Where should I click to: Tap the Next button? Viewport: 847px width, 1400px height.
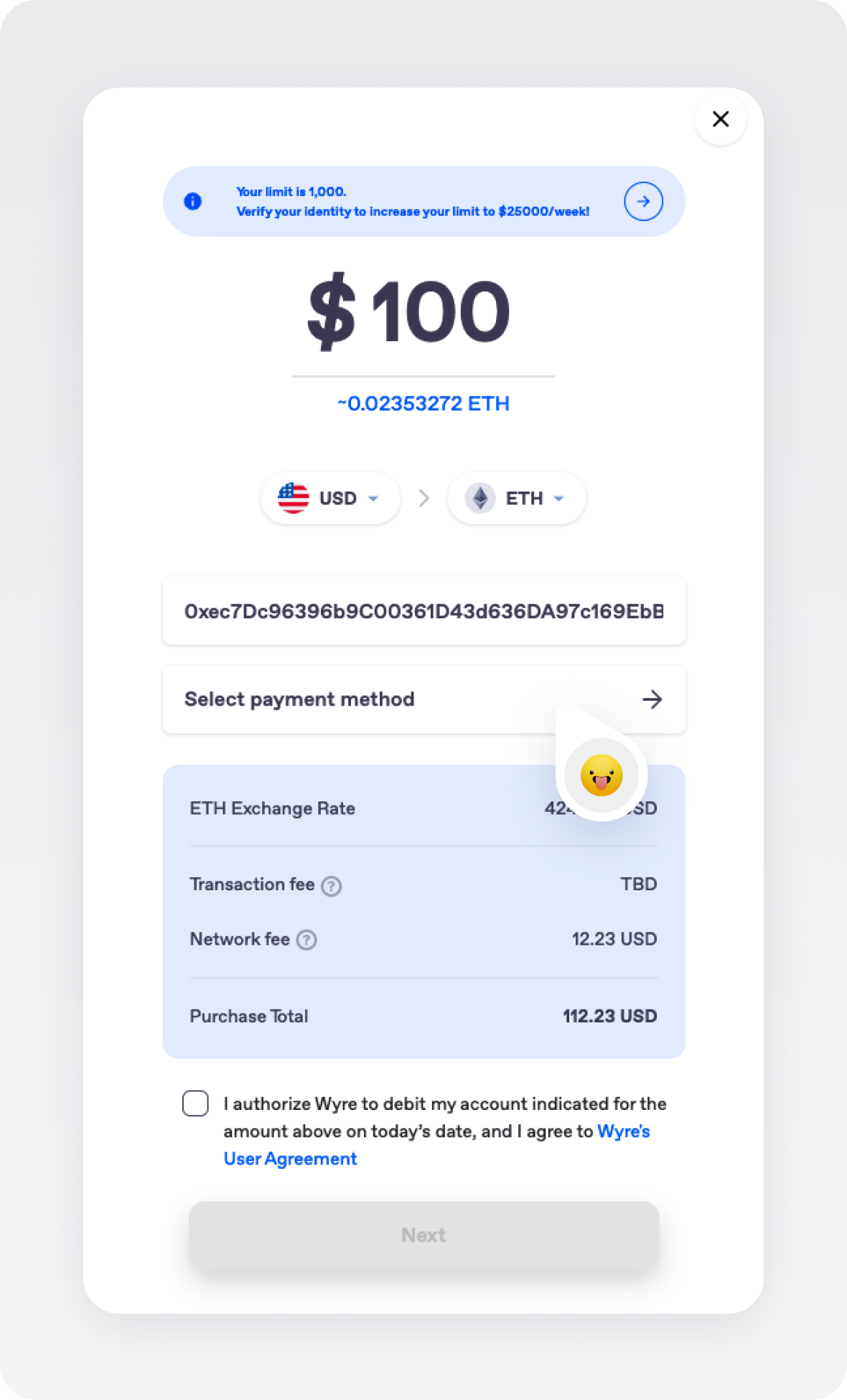click(x=424, y=1235)
